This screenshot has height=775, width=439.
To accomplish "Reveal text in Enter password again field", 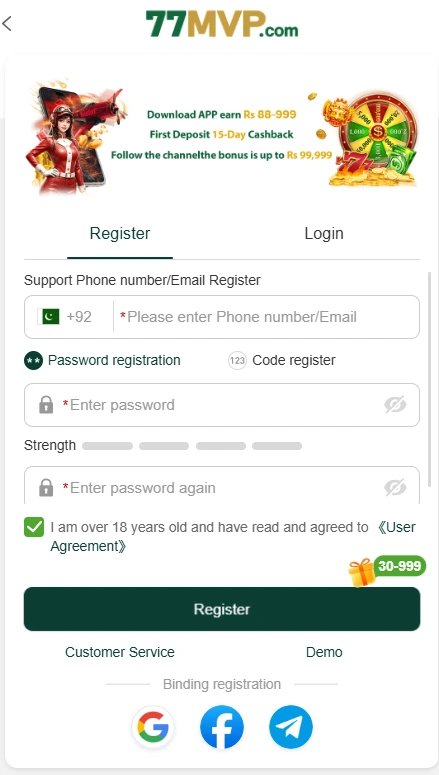I will click(x=395, y=488).
